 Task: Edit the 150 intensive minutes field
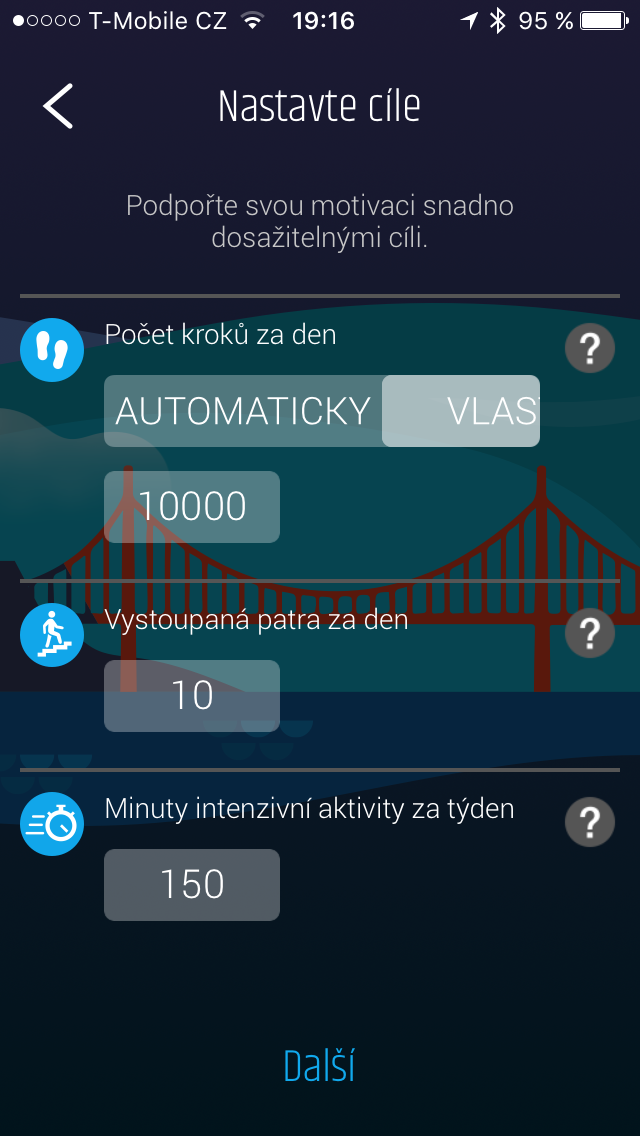point(192,885)
